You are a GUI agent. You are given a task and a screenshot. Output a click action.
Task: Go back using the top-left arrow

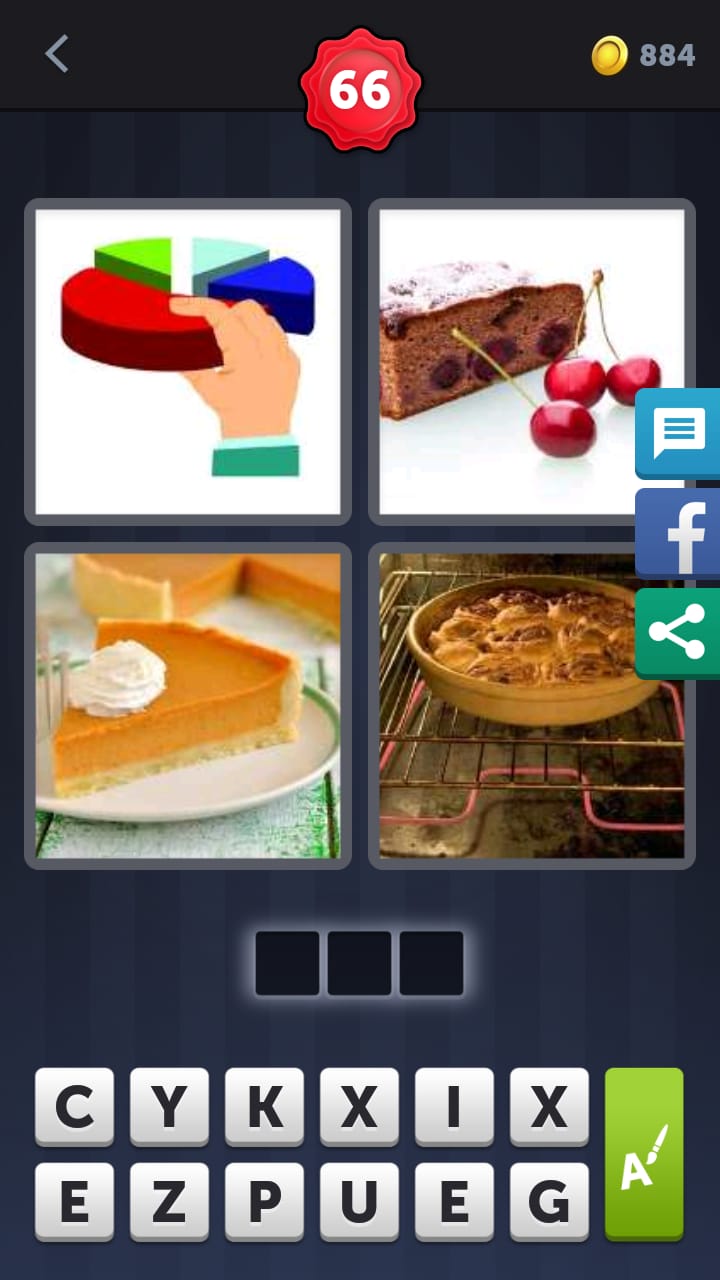point(57,54)
